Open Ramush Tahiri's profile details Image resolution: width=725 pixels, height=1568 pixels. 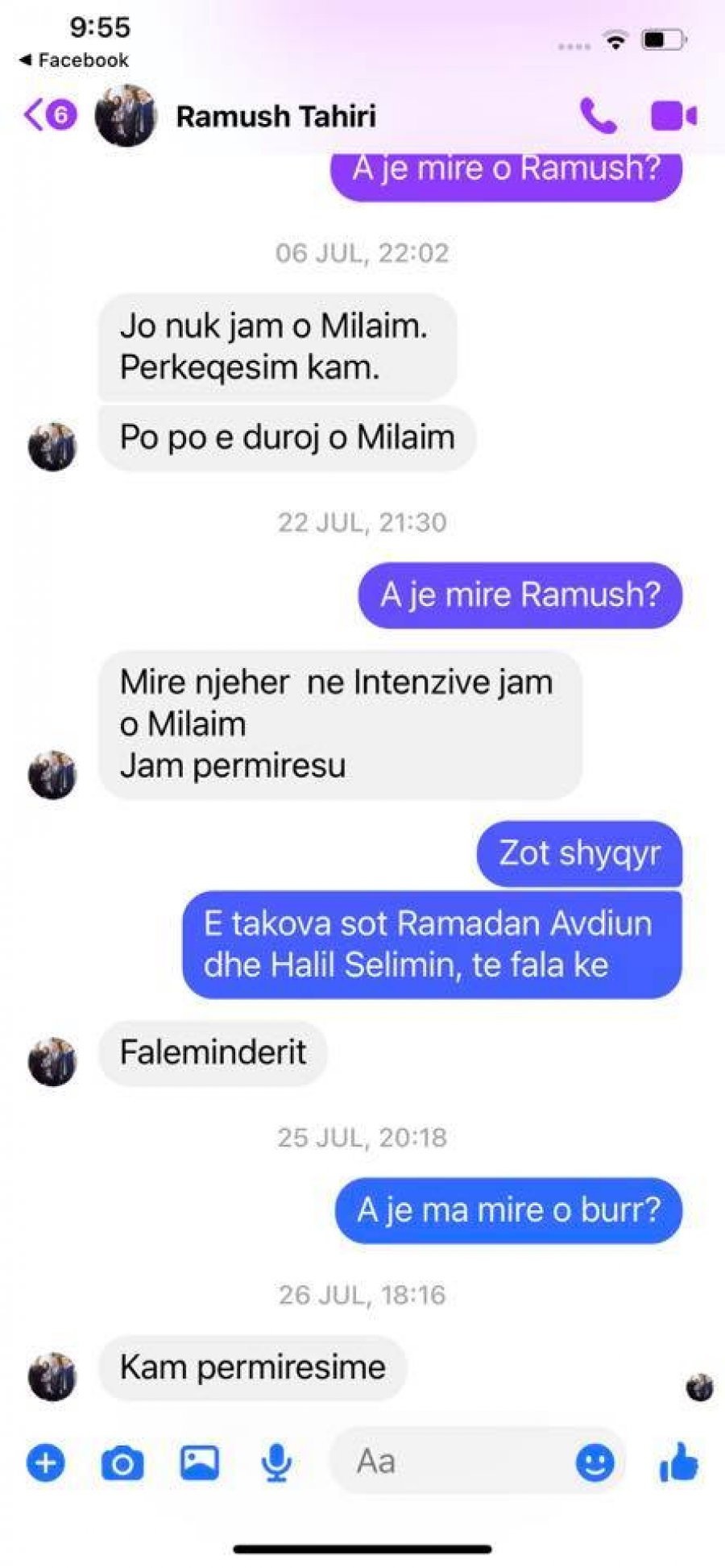(275, 116)
